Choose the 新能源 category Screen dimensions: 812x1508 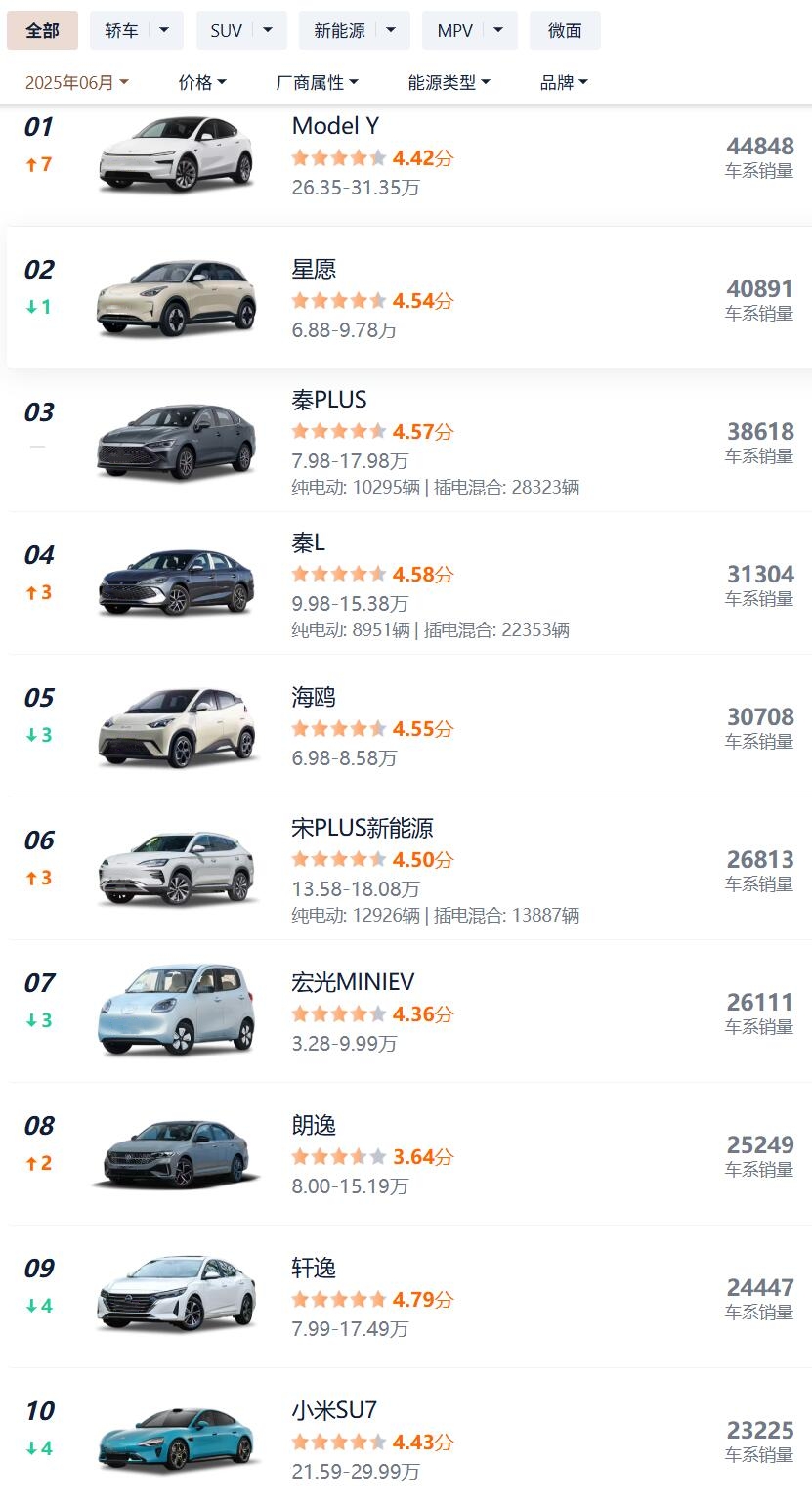[339, 30]
